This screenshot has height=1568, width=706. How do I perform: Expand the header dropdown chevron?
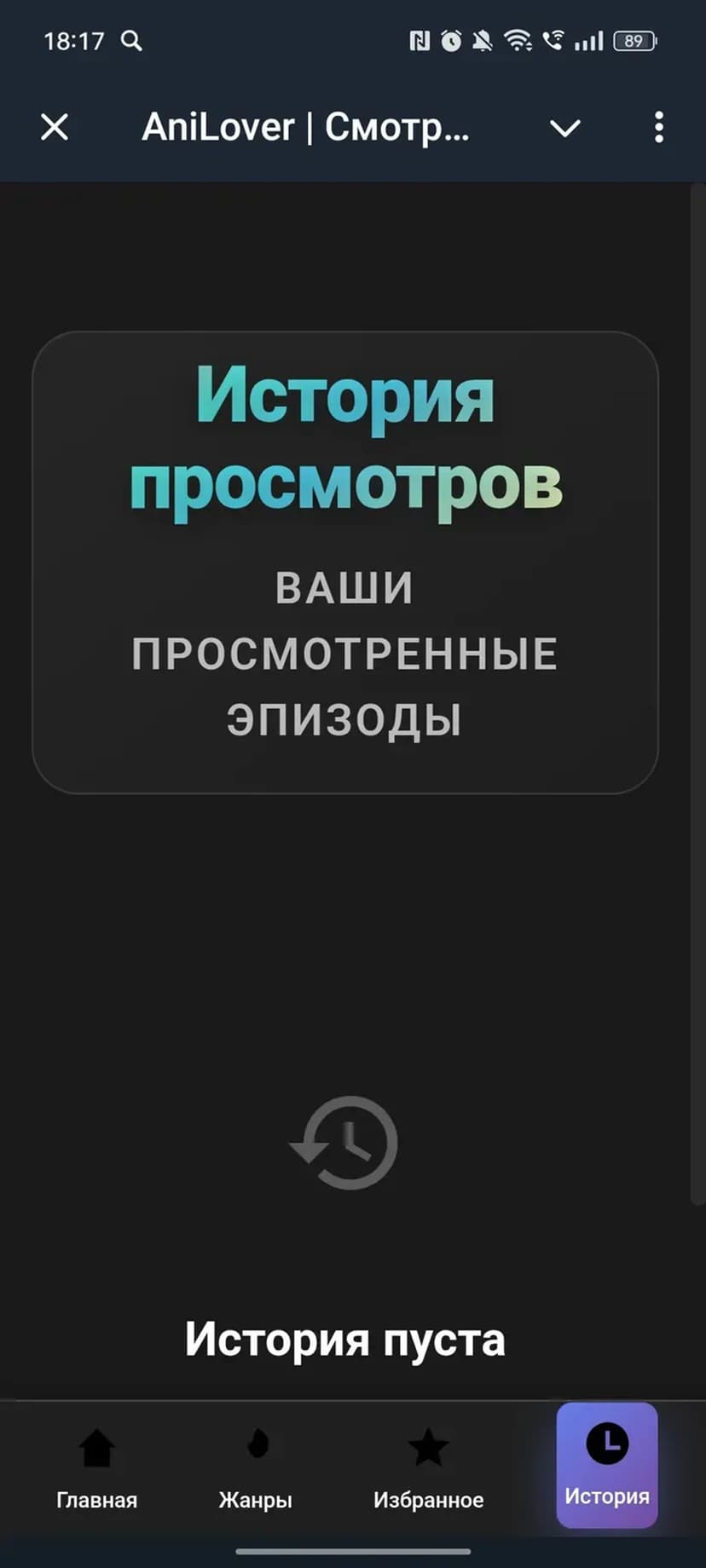coord(564,129)
